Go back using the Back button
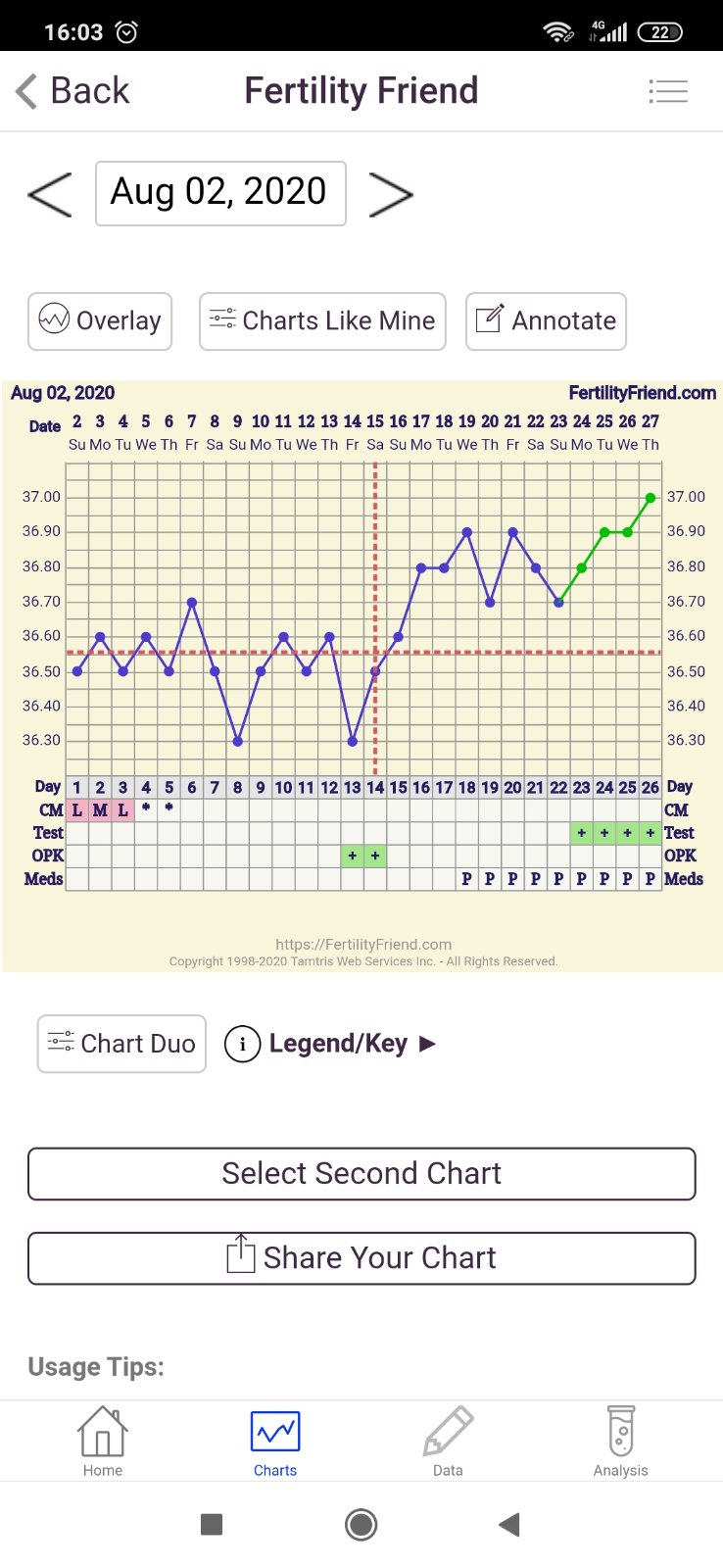 pos(73,91)
